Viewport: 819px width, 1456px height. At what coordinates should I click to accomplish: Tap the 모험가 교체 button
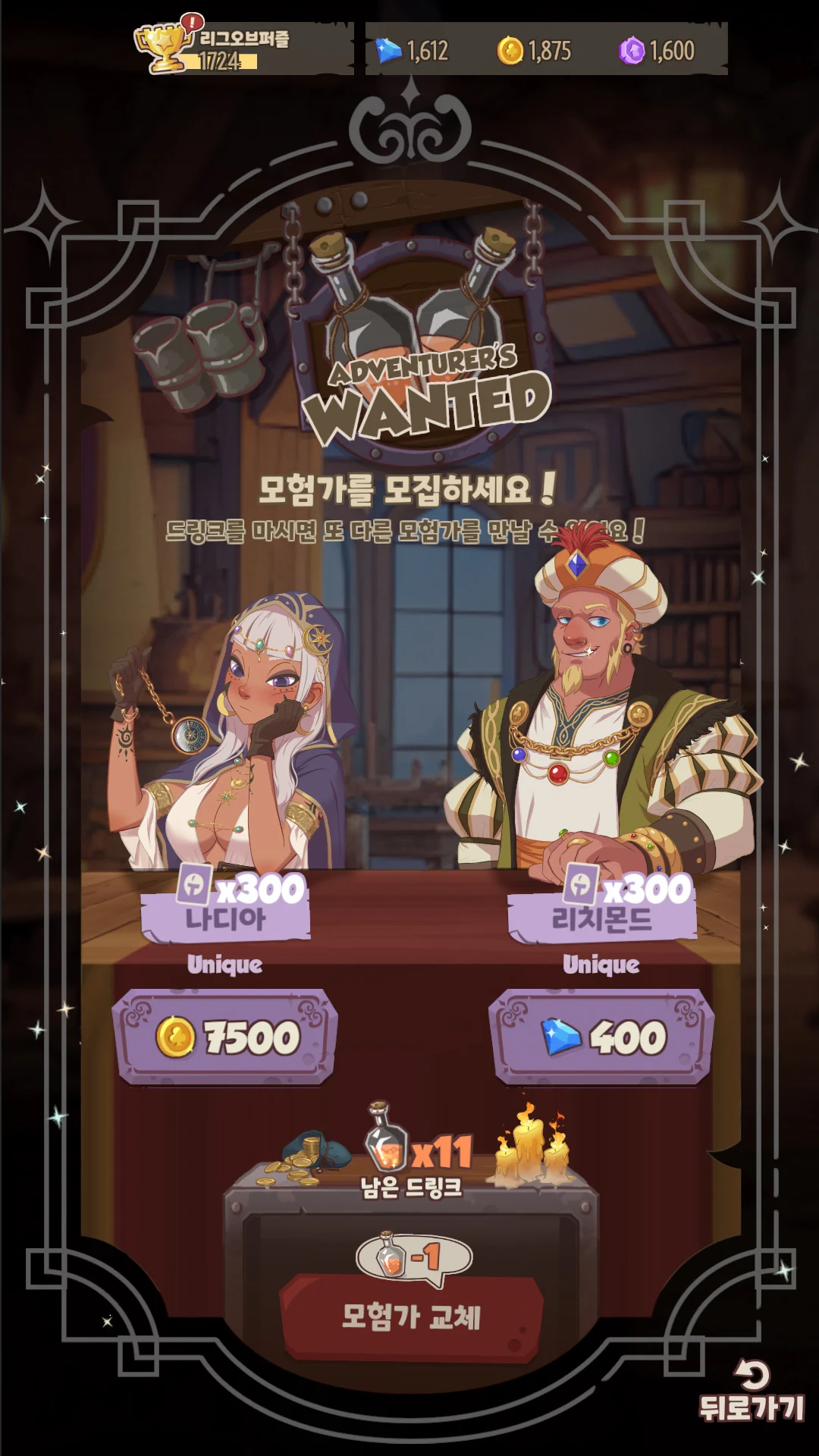(412, 1317)
